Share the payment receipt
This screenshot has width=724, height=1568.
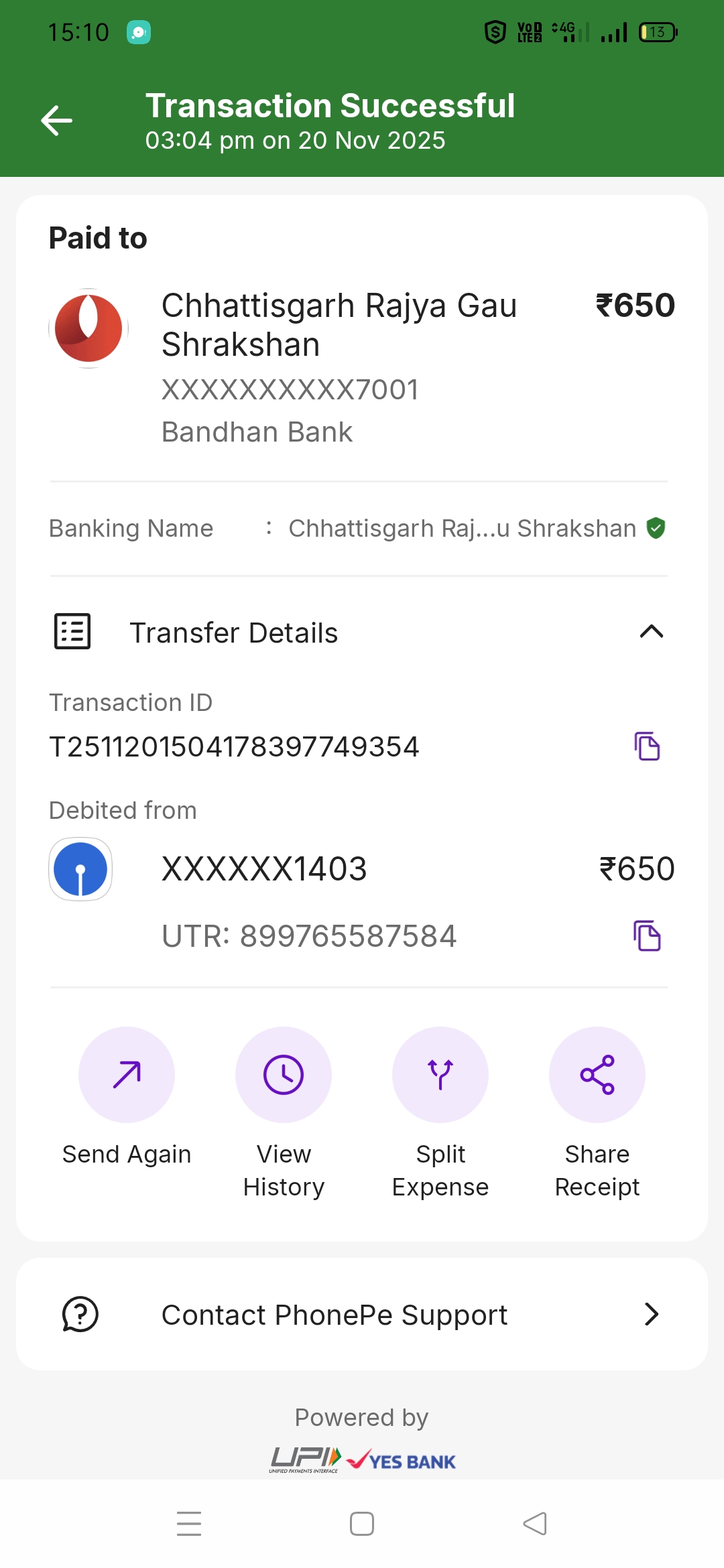point(597,1075)
